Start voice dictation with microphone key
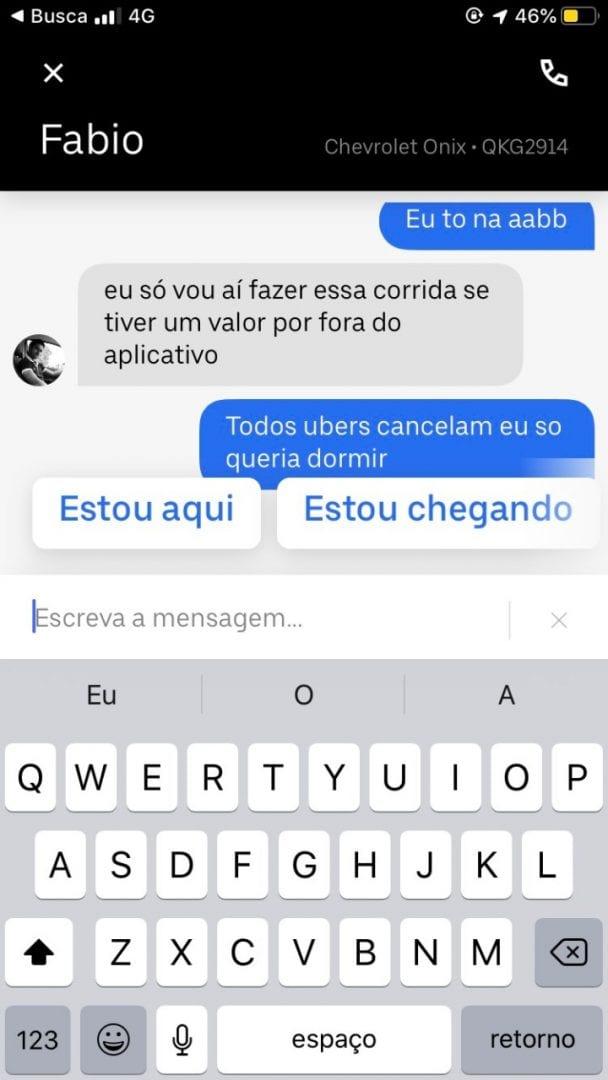The image size is (608, 1080). 181,1040
